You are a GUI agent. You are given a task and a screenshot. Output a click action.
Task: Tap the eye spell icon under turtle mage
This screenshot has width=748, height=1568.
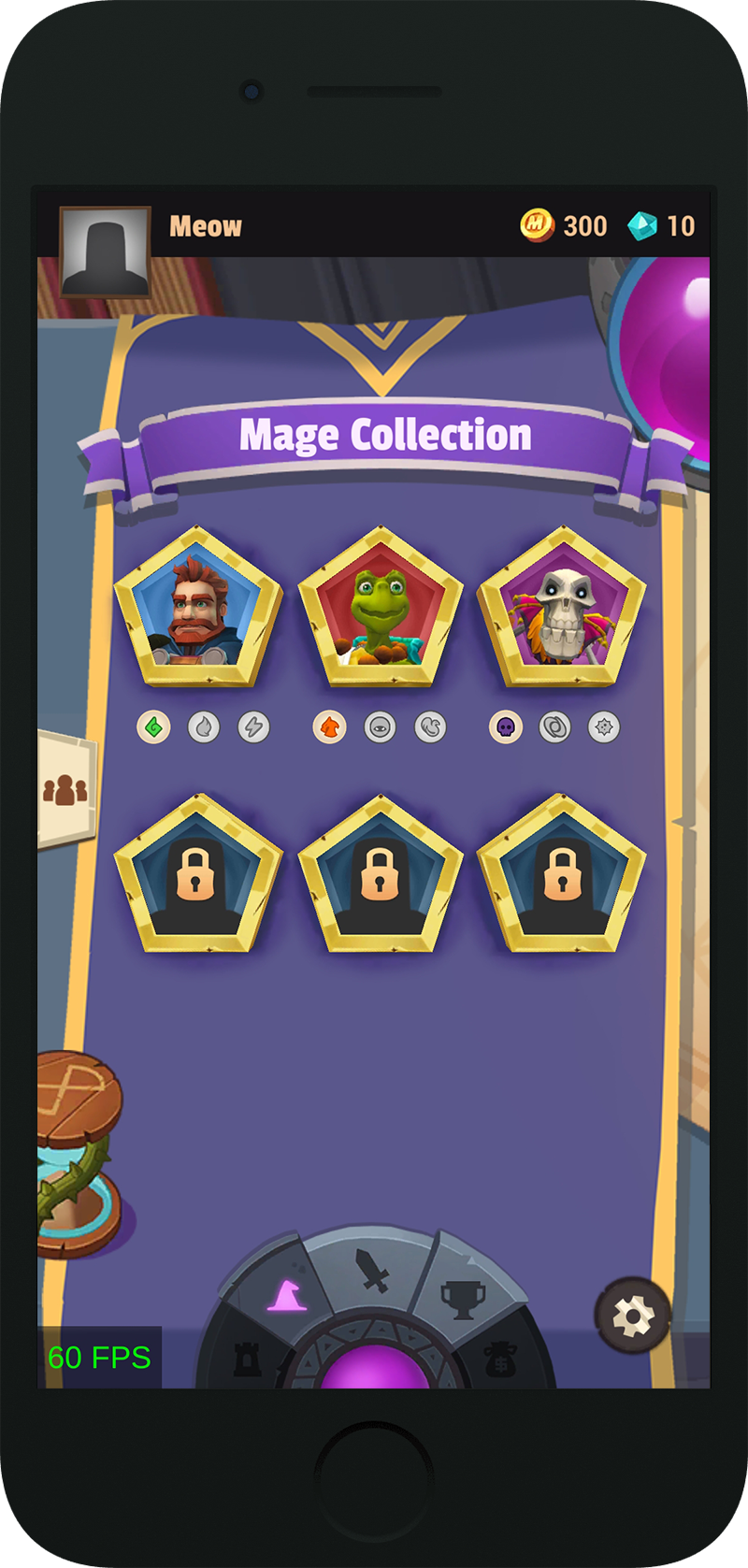380,726
